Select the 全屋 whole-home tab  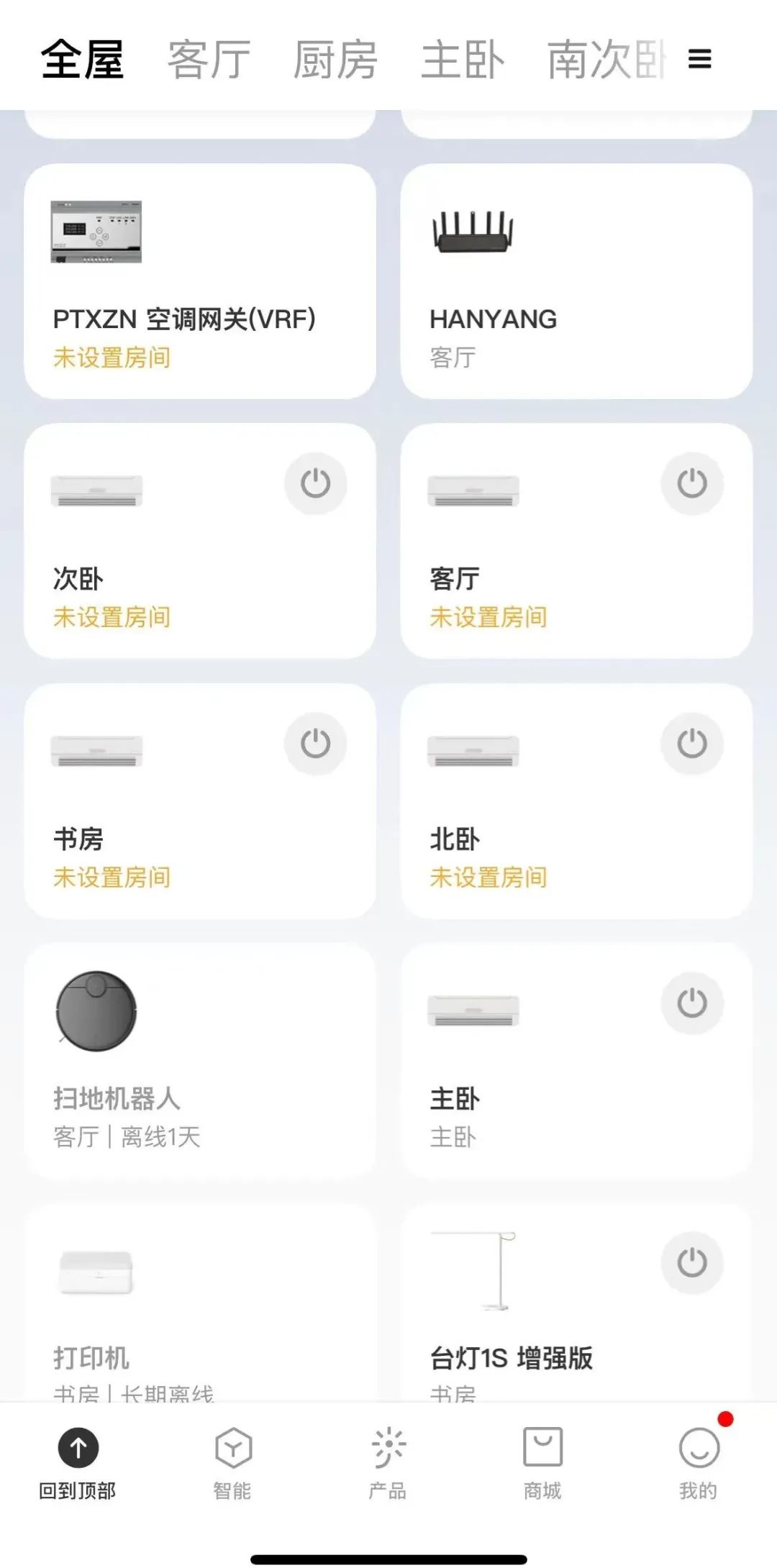click(82, 59)
